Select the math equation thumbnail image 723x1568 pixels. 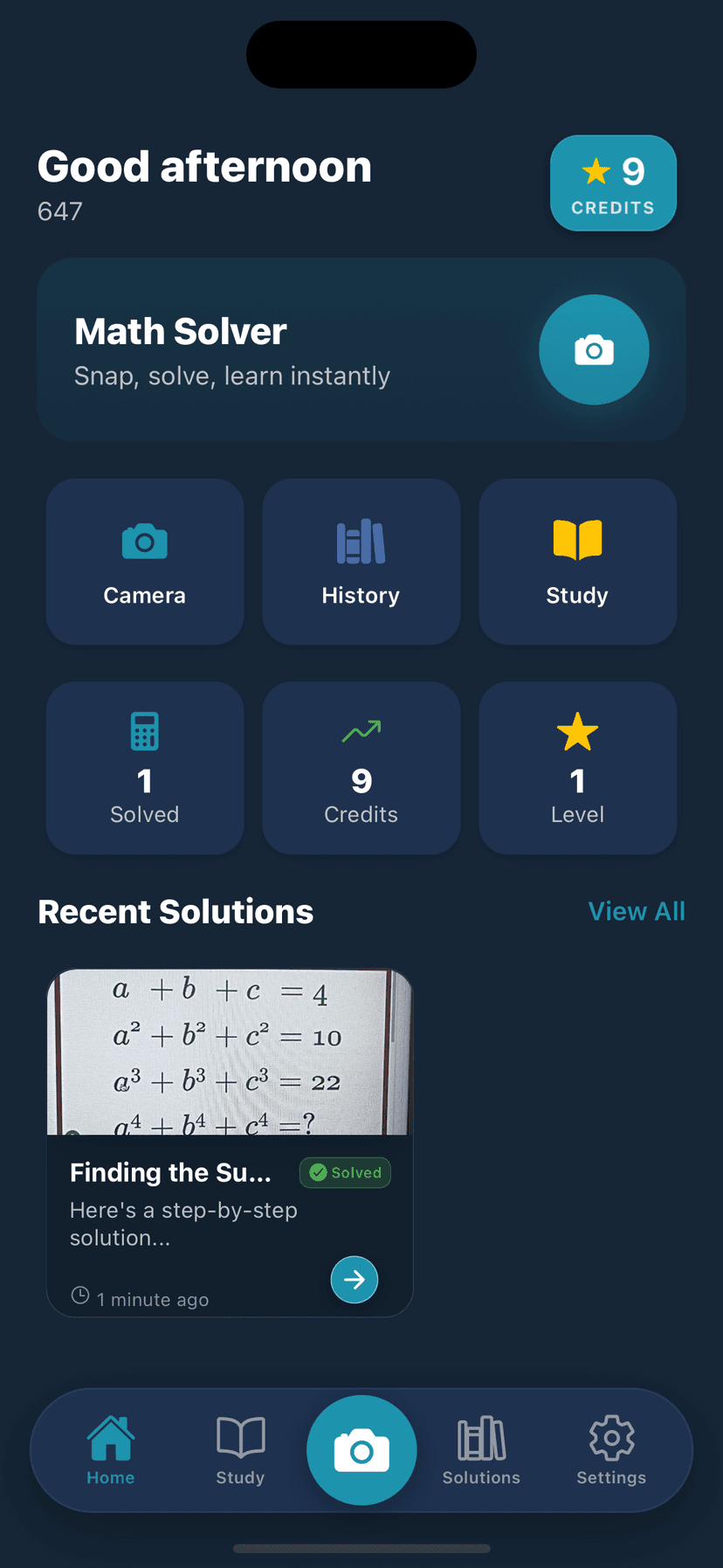(x=229, y=1048)
